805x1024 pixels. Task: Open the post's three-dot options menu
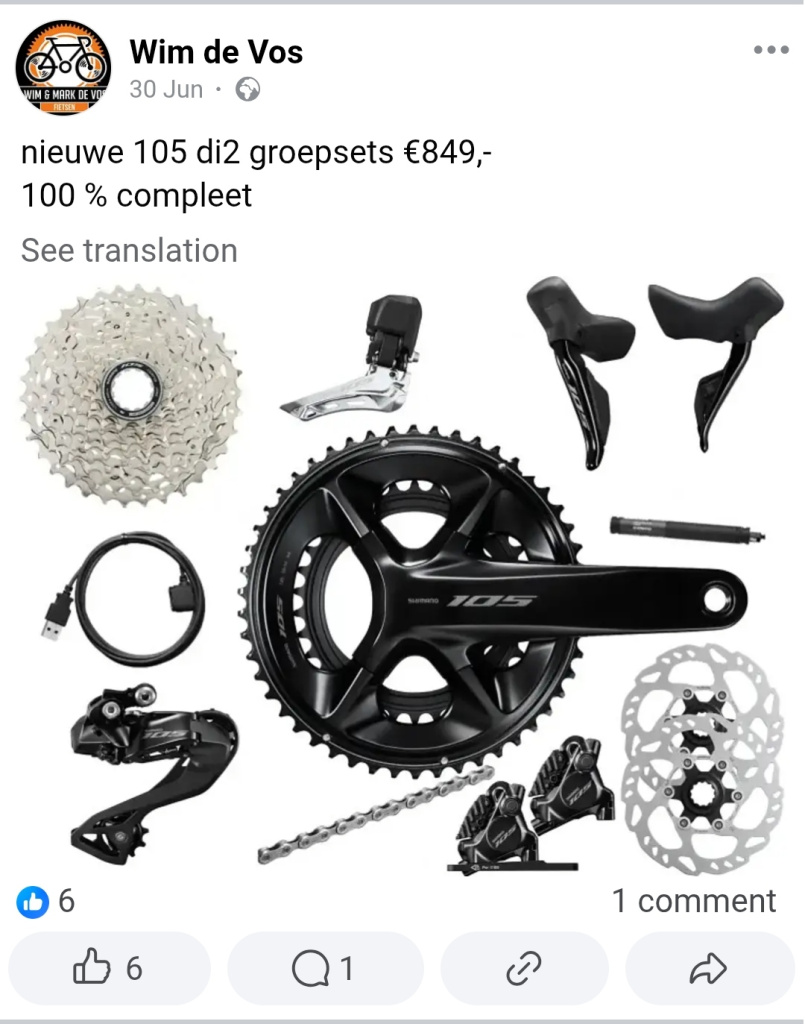tap(770, 50)
